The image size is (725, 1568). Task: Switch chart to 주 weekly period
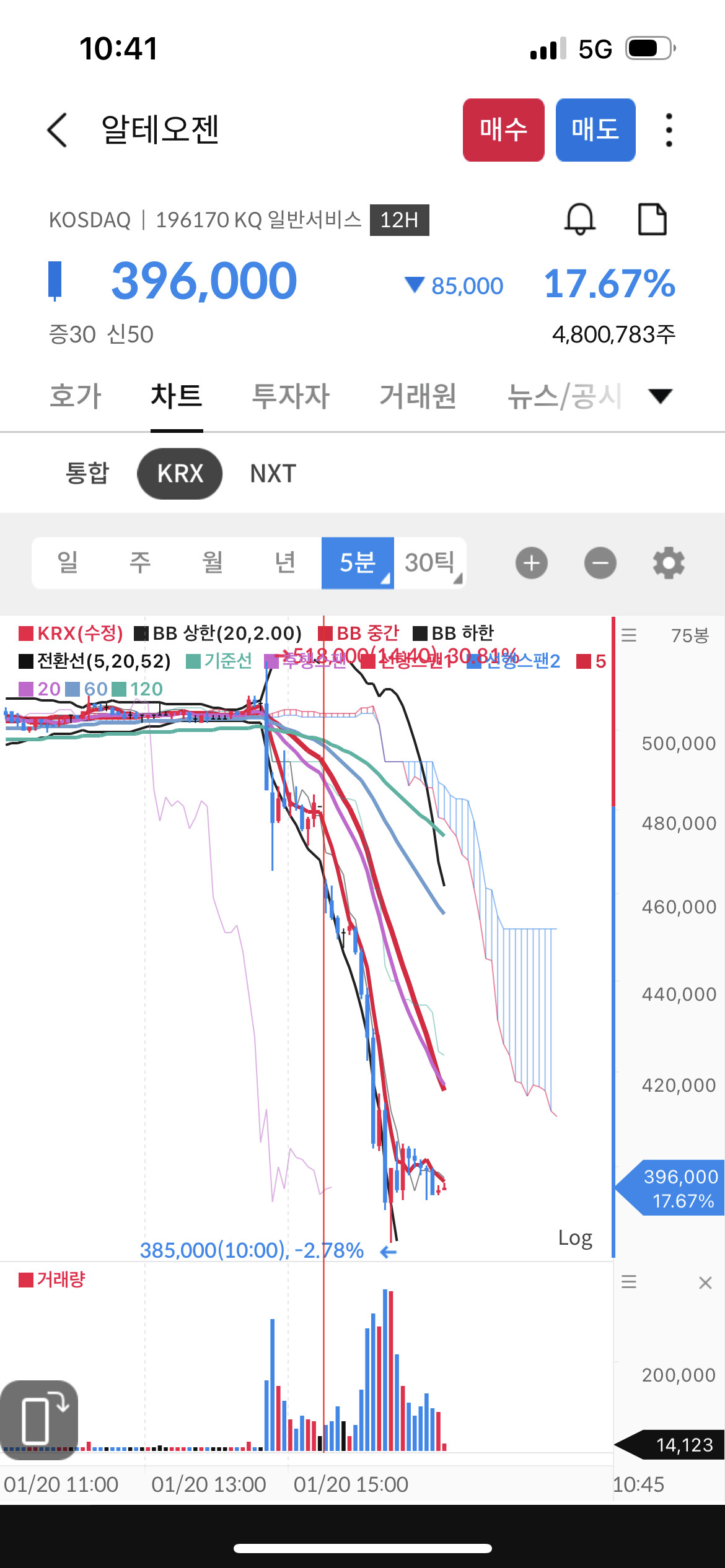[140, 563]
